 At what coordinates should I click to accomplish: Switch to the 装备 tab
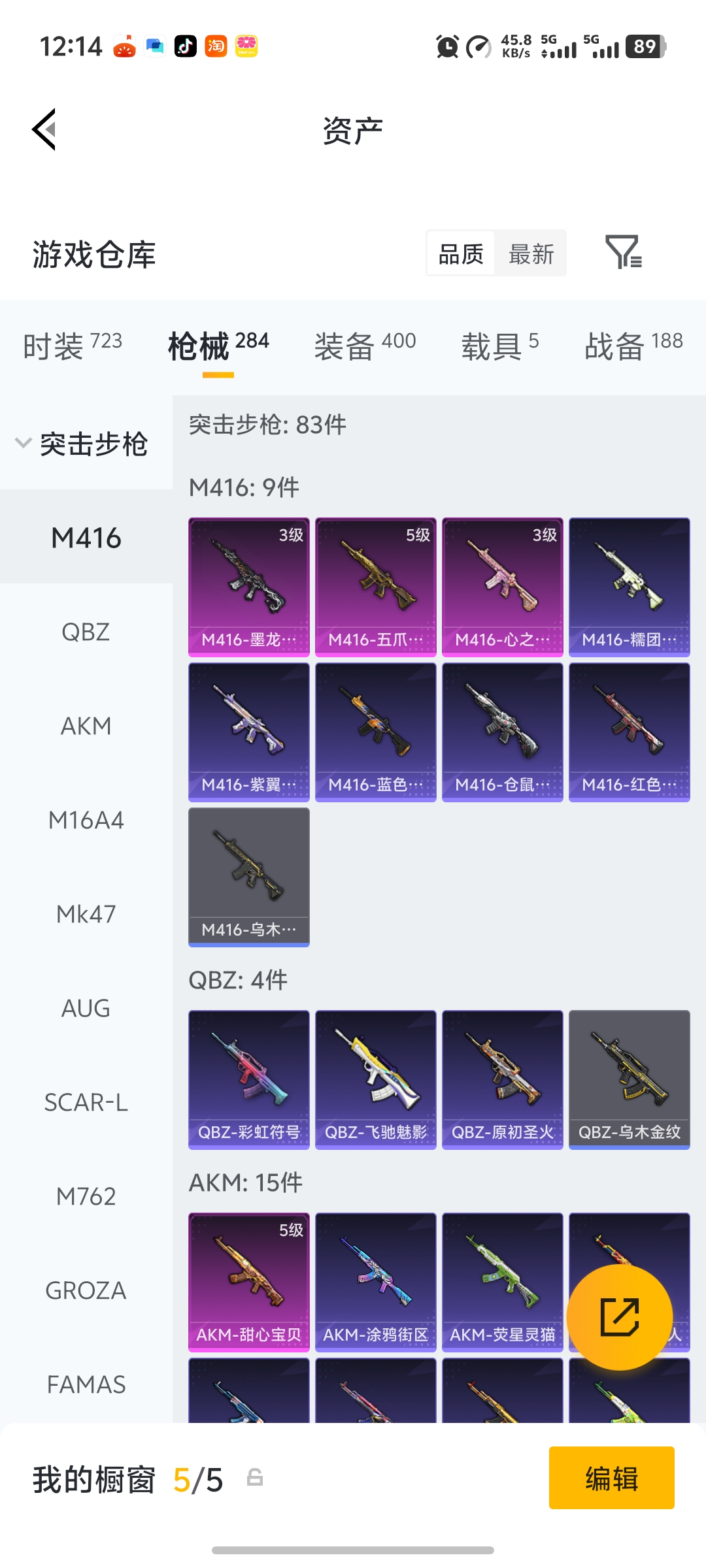pos(365,345)
